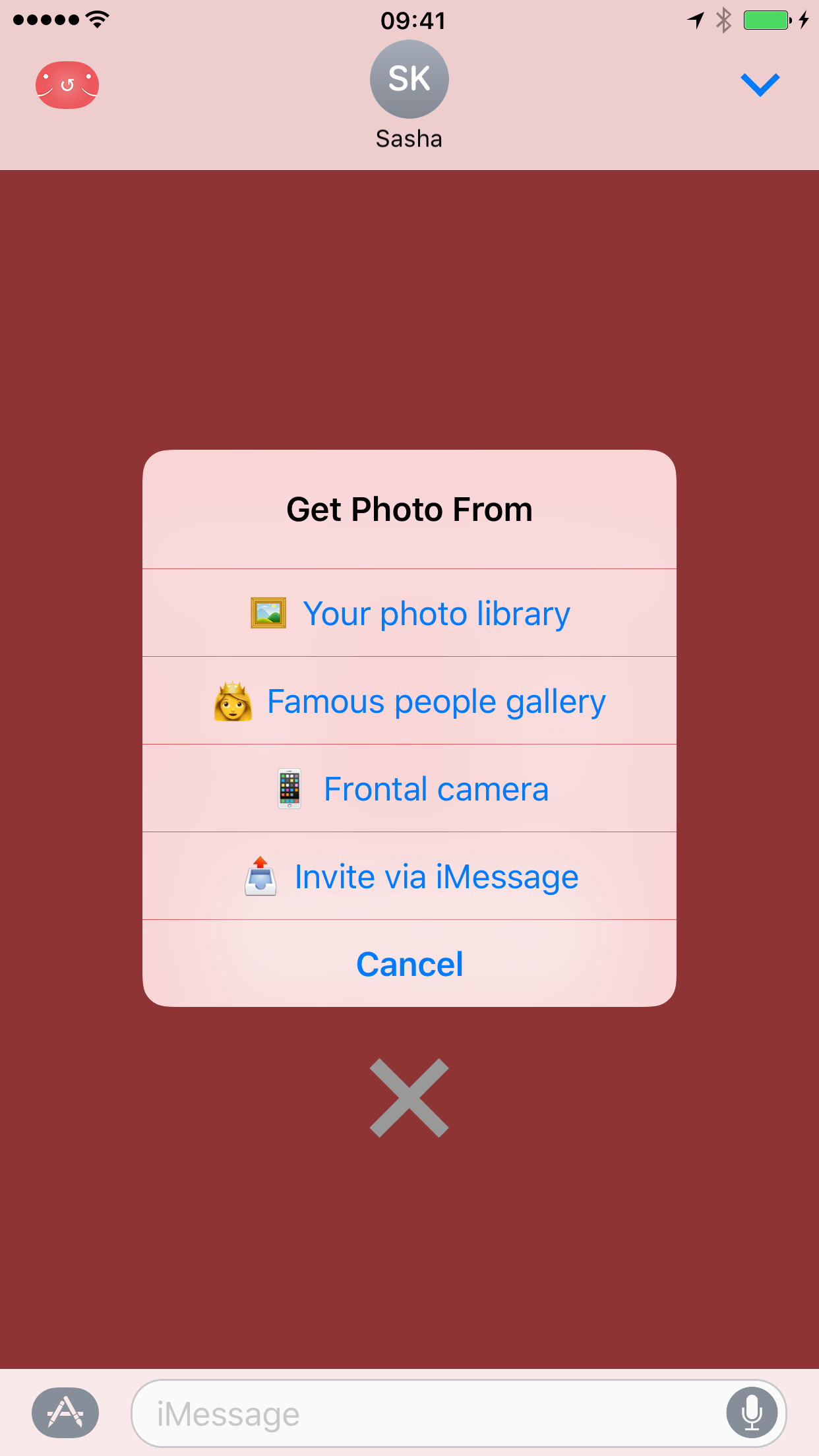Tap the red sticker app icon
Screen dimensions: 819x1456
coord(67,84)
